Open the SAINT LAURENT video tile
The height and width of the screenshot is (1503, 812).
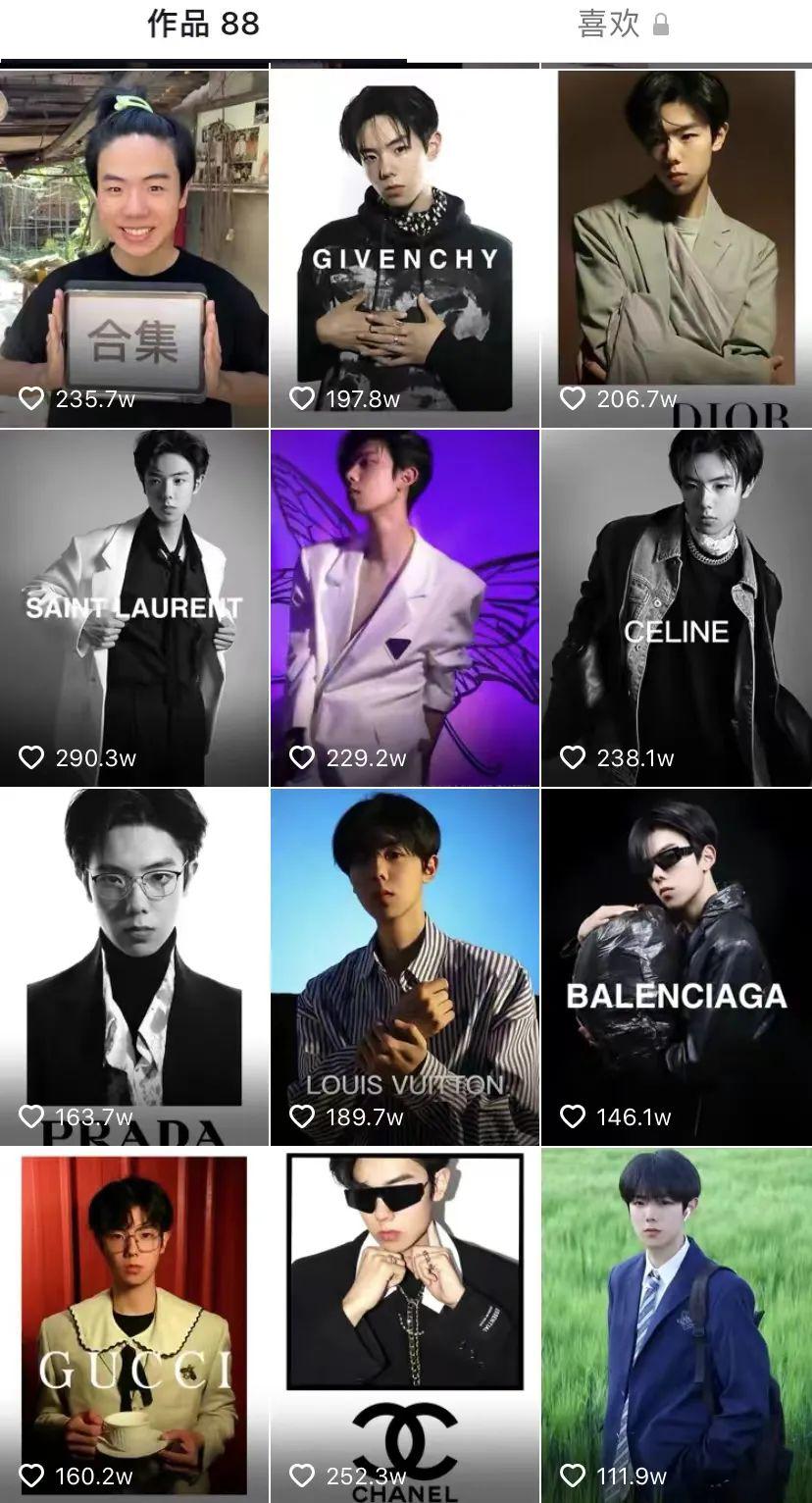coord(134,608)
